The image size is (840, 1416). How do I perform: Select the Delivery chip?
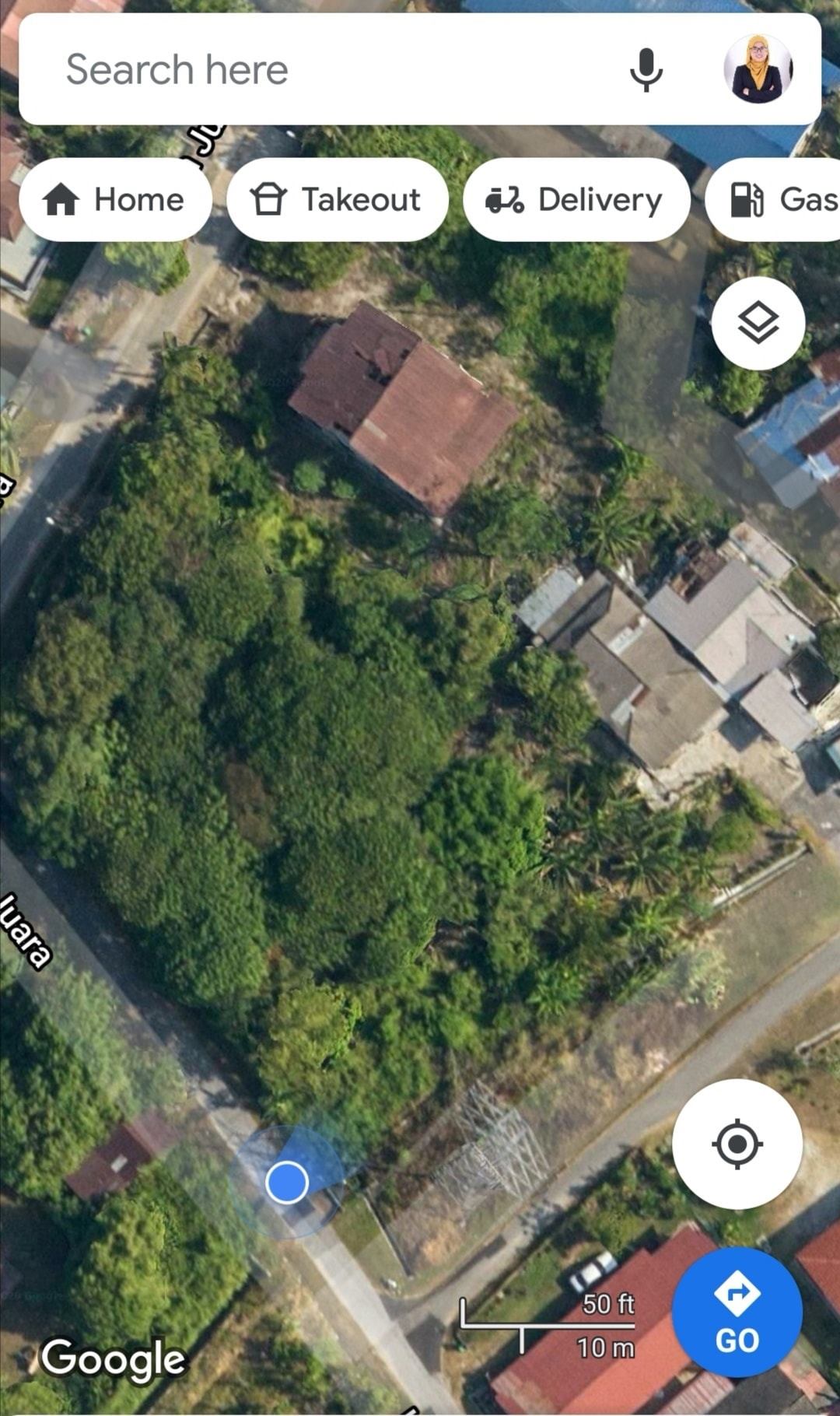pos(576,200)
